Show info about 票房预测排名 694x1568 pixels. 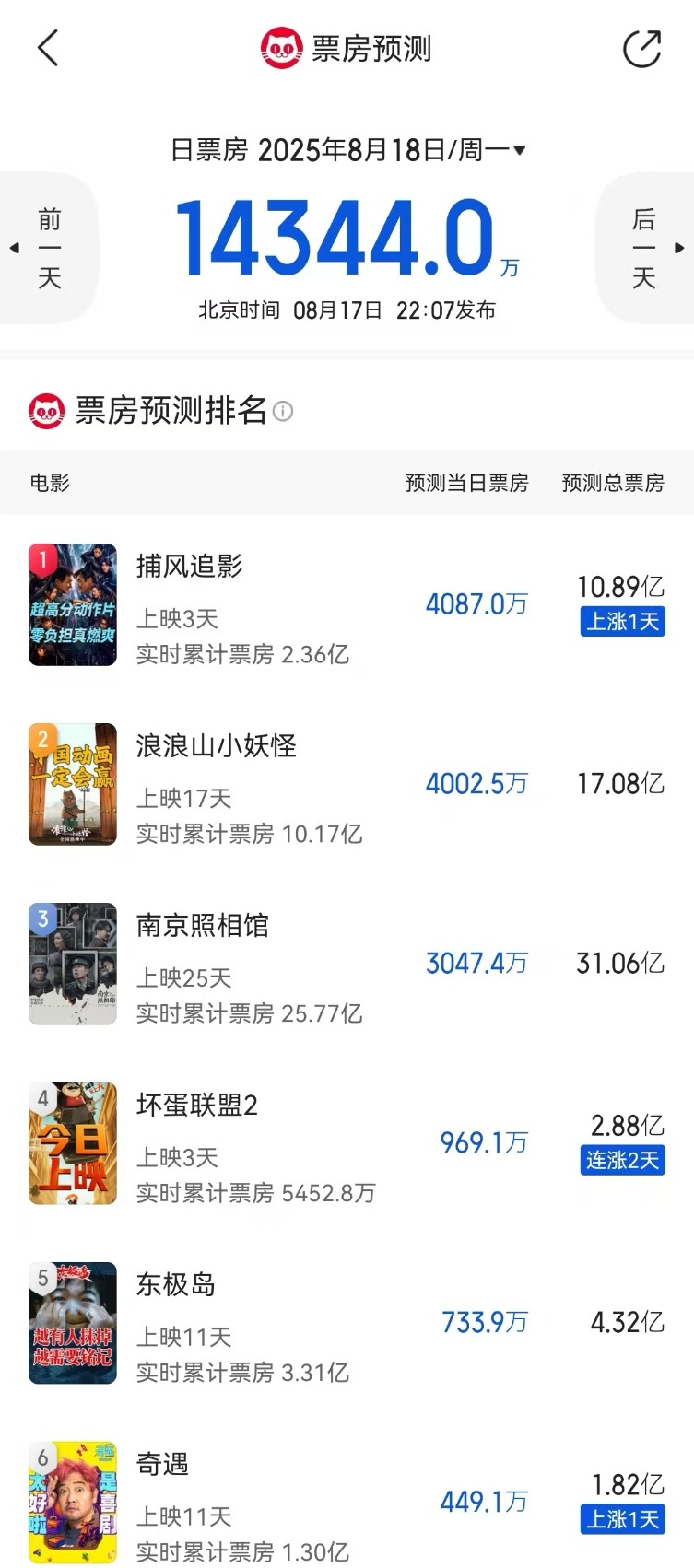coord(283,412)
